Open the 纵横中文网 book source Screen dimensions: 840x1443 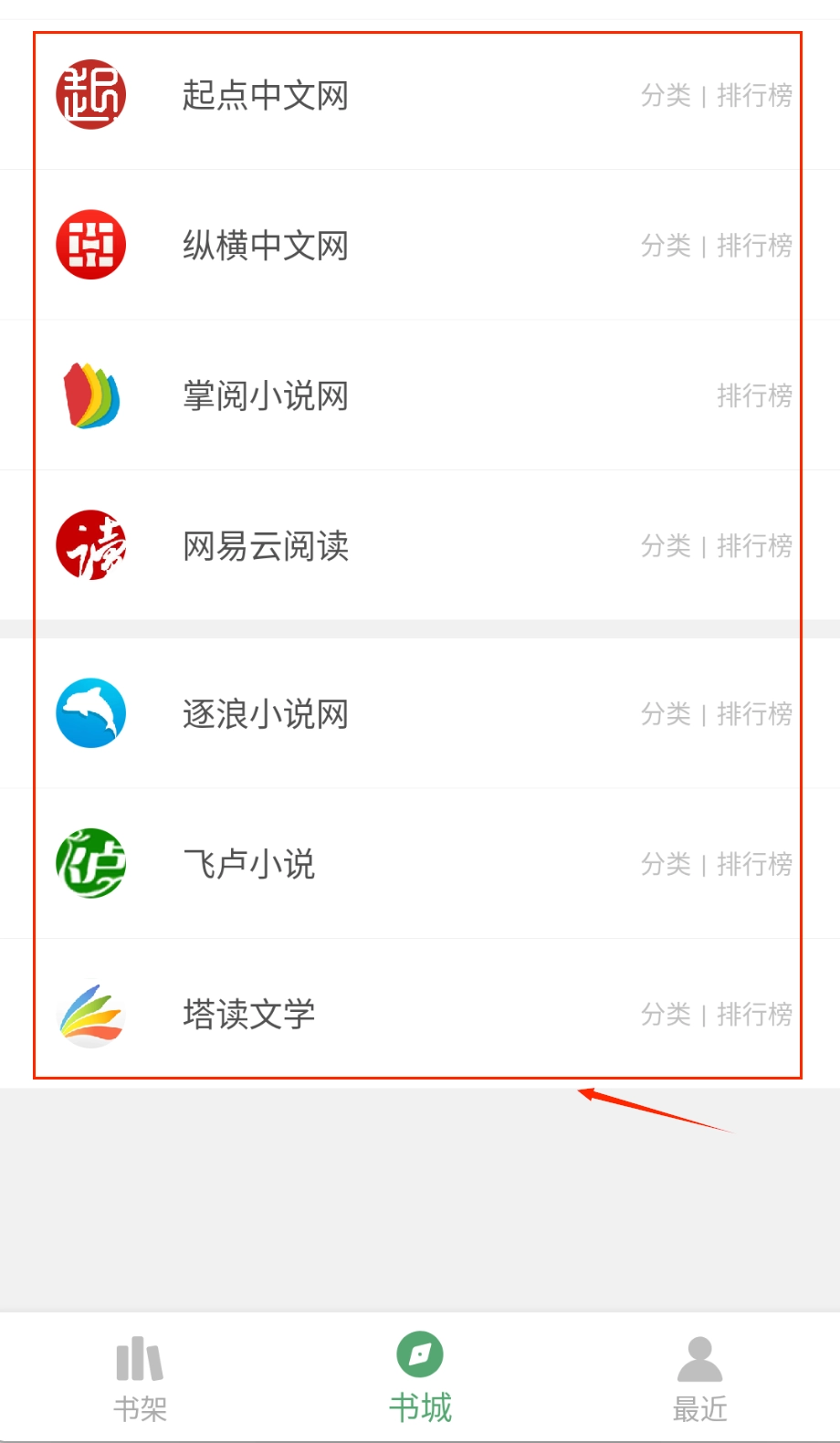265,246
